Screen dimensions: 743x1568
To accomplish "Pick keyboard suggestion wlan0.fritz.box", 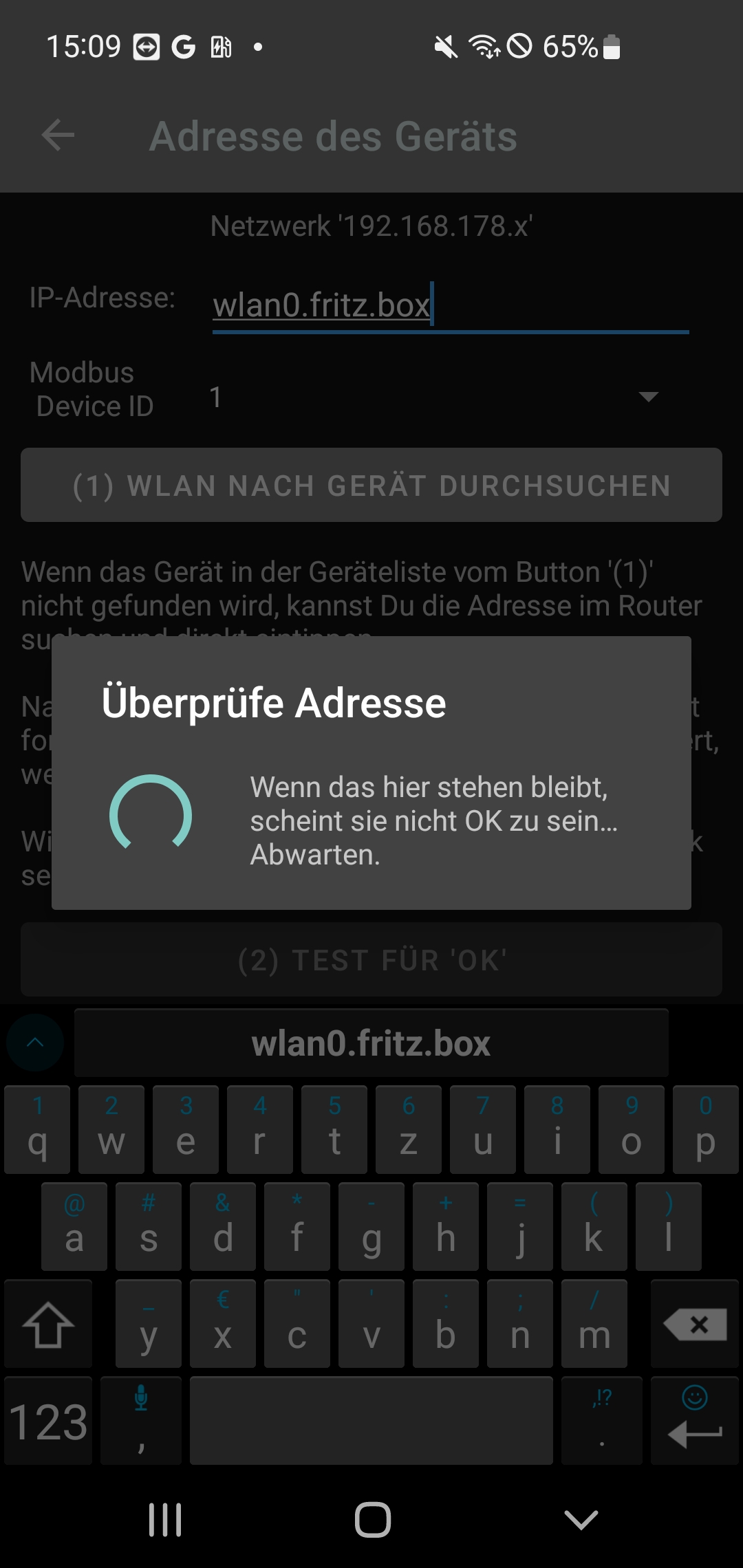I will [x=371, y=1043].
